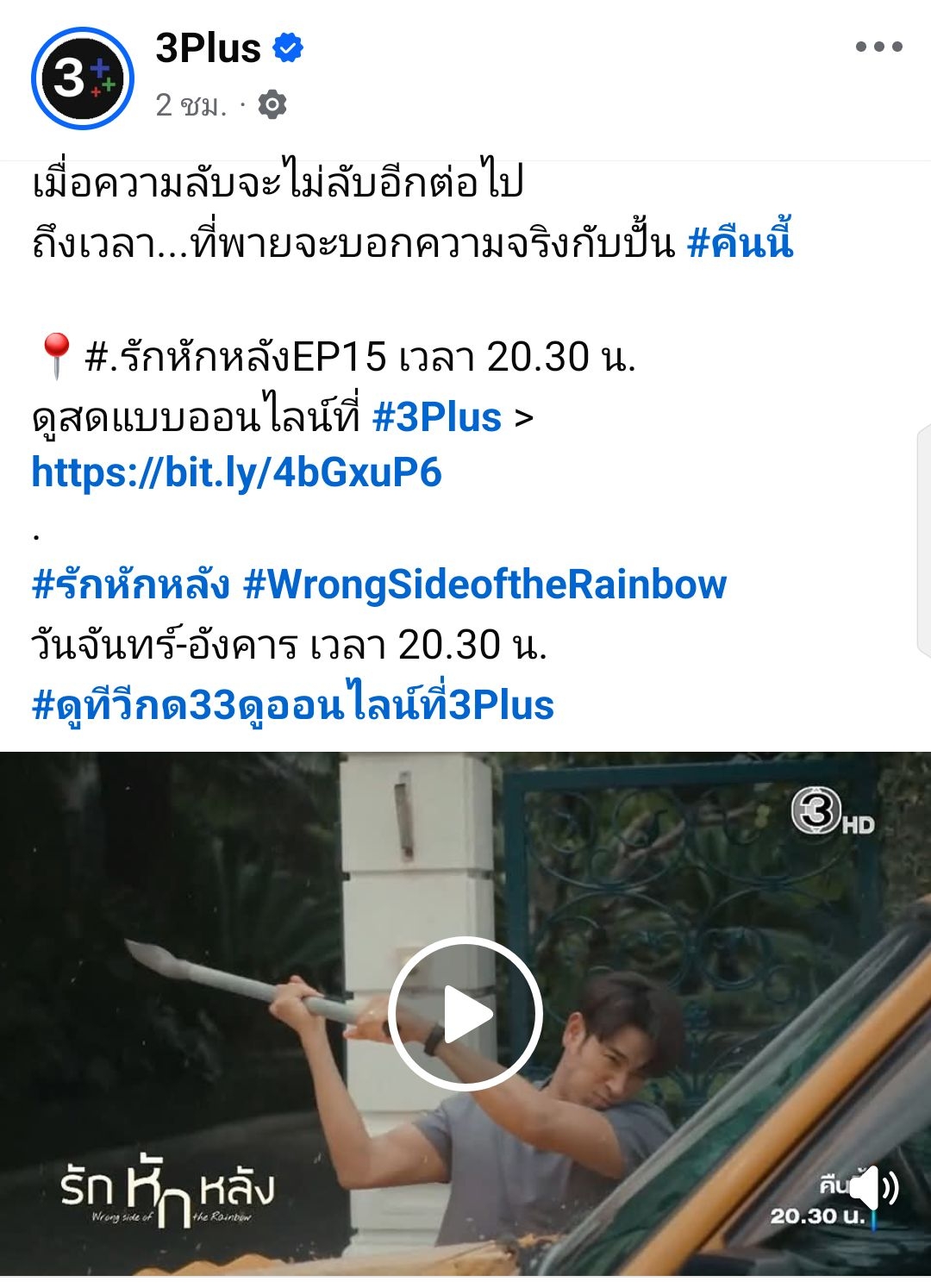This screenshot has width=931, height=1288.
Task: Open the #รักหักหลัง hashtag
Action: click(131, 584)
